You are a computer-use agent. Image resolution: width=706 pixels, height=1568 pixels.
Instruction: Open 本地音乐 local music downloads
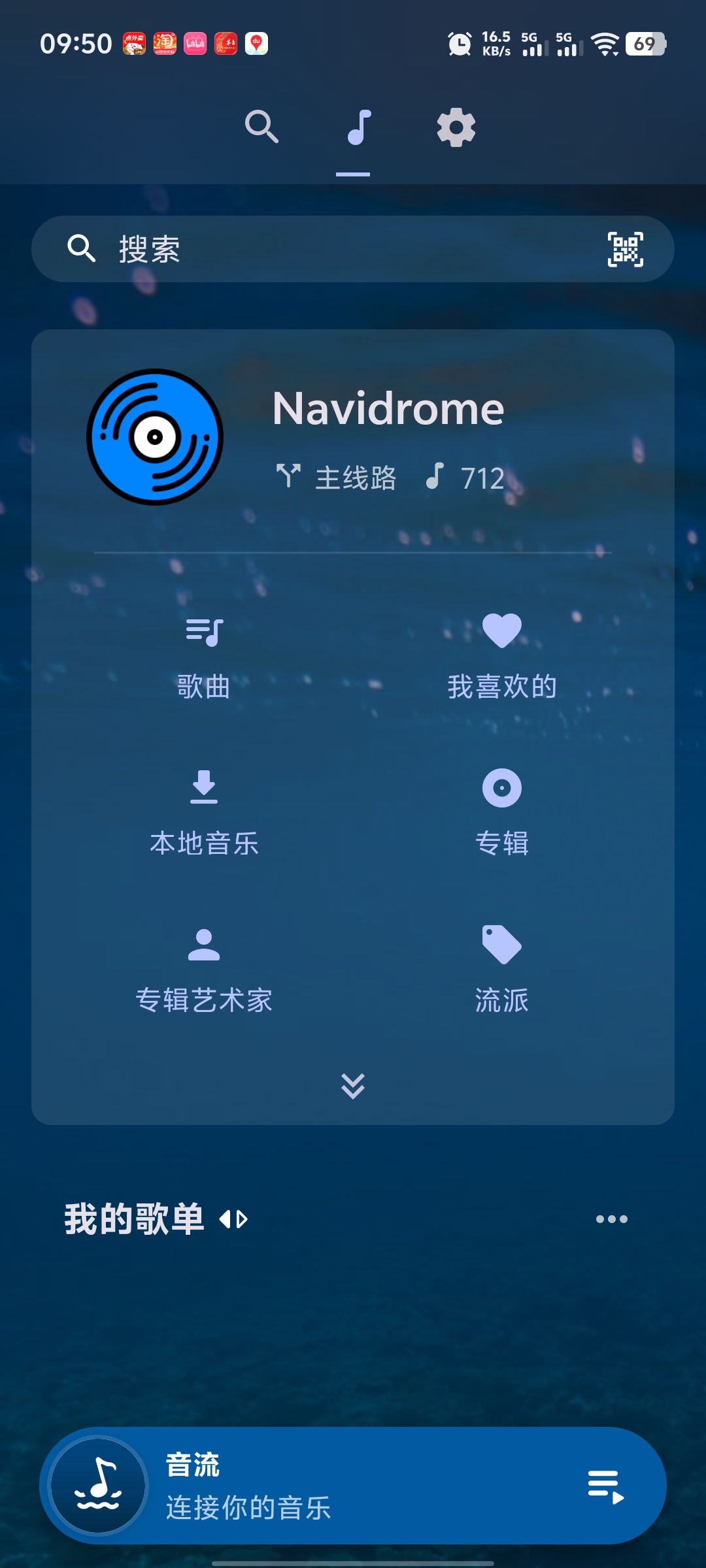[x=204, y=810]
